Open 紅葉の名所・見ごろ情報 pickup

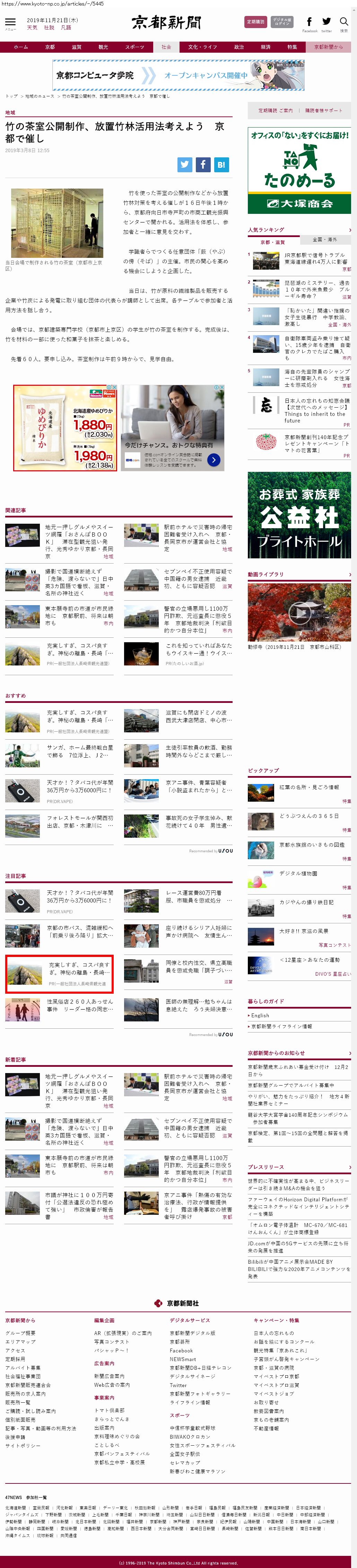point(309,787)
